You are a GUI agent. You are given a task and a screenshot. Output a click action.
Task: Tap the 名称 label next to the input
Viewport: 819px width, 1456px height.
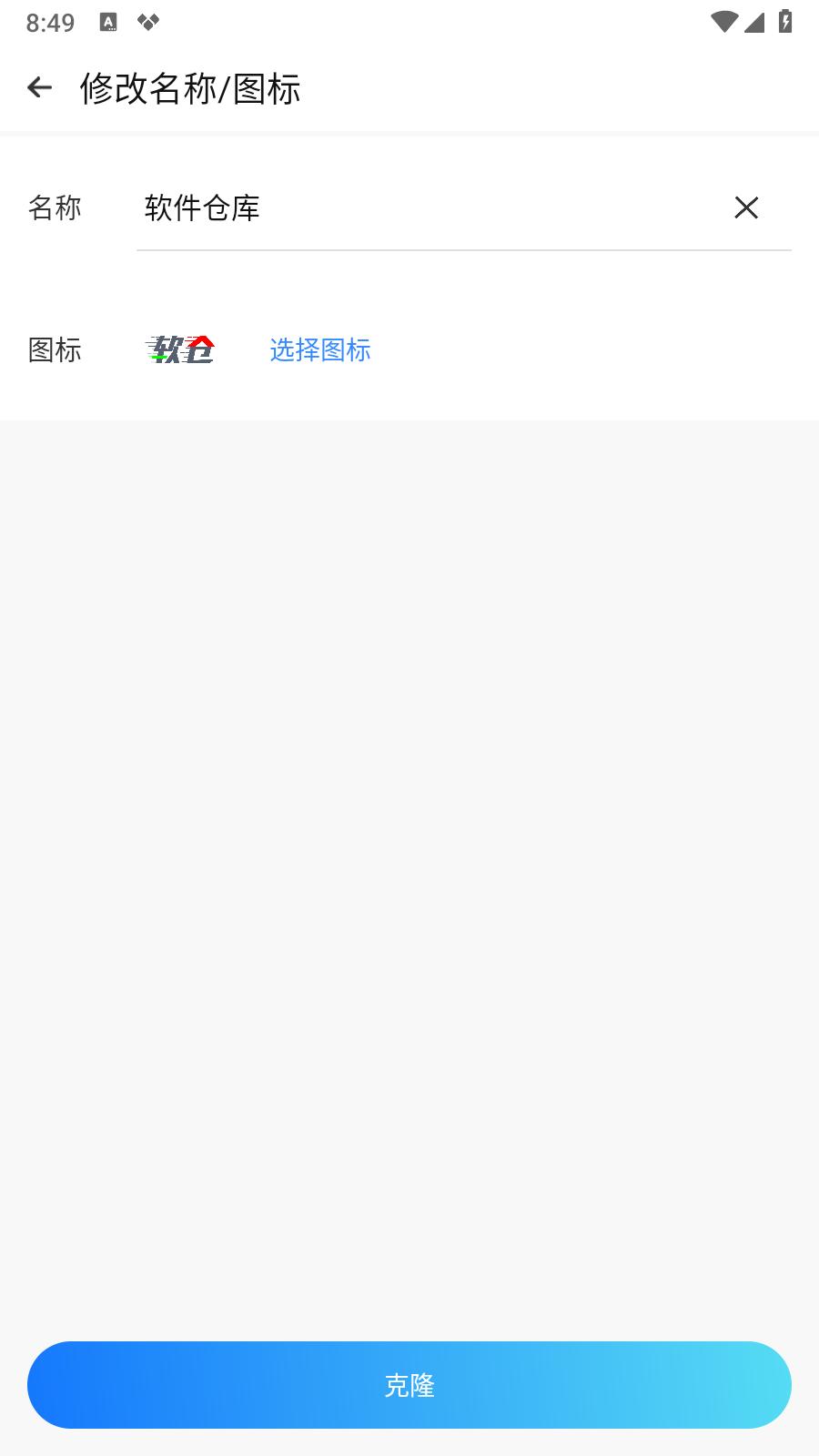(x=56, y=208)
